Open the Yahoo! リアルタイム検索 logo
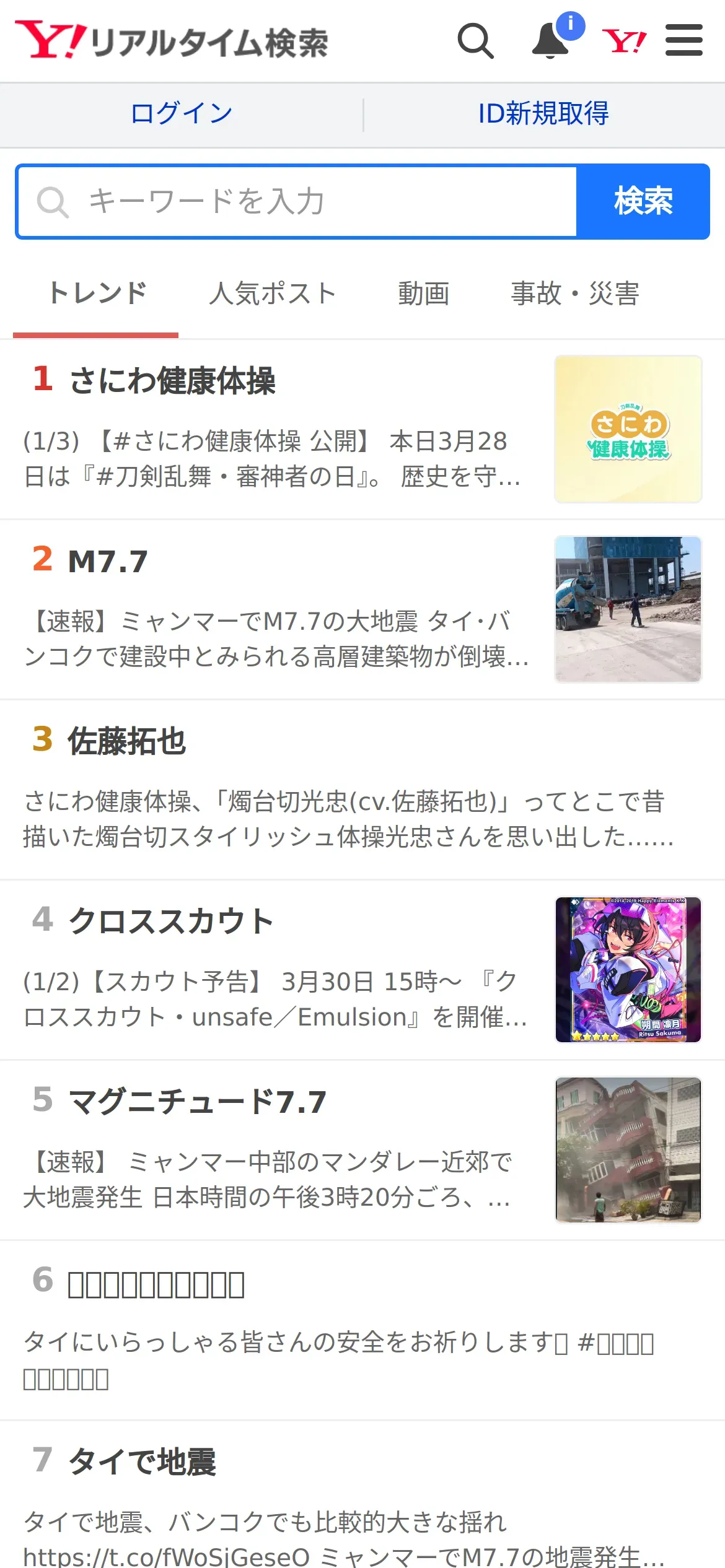This screenshot has height=1568, width=725. pos(172,41)
